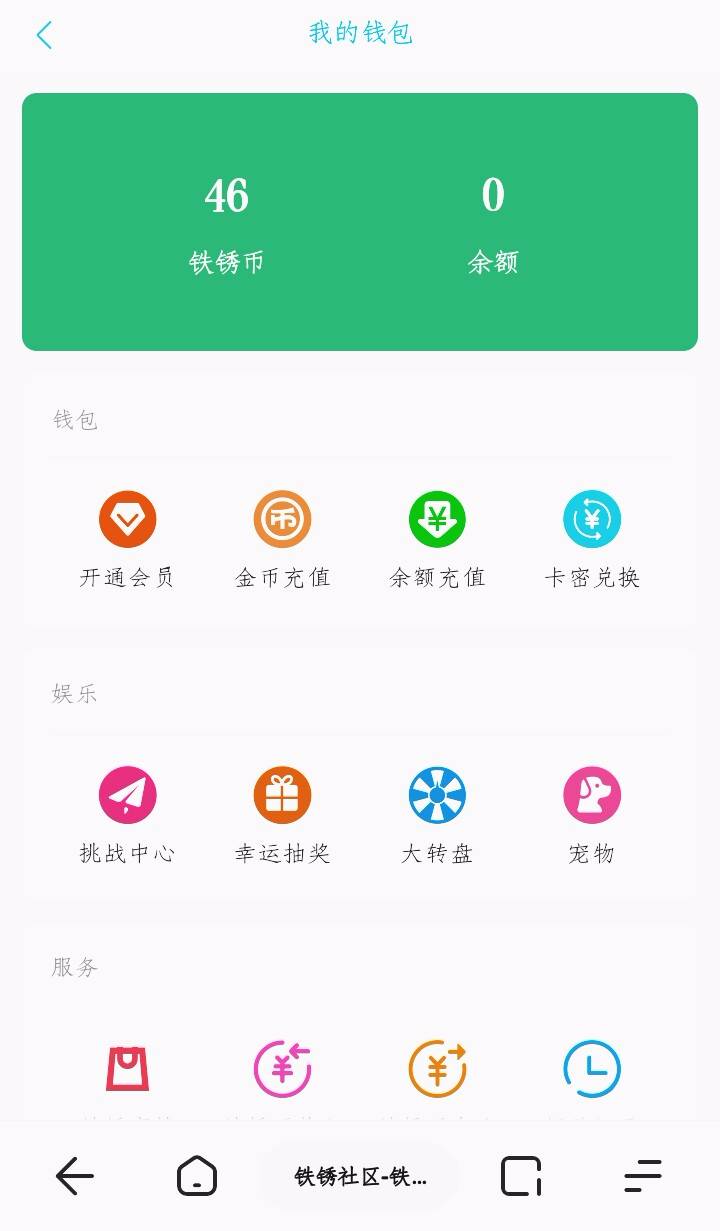The height and width of the screenshot is (1231, 720).
Task: Go back from the 我的钱包 page
Action: tap(44, 35)
